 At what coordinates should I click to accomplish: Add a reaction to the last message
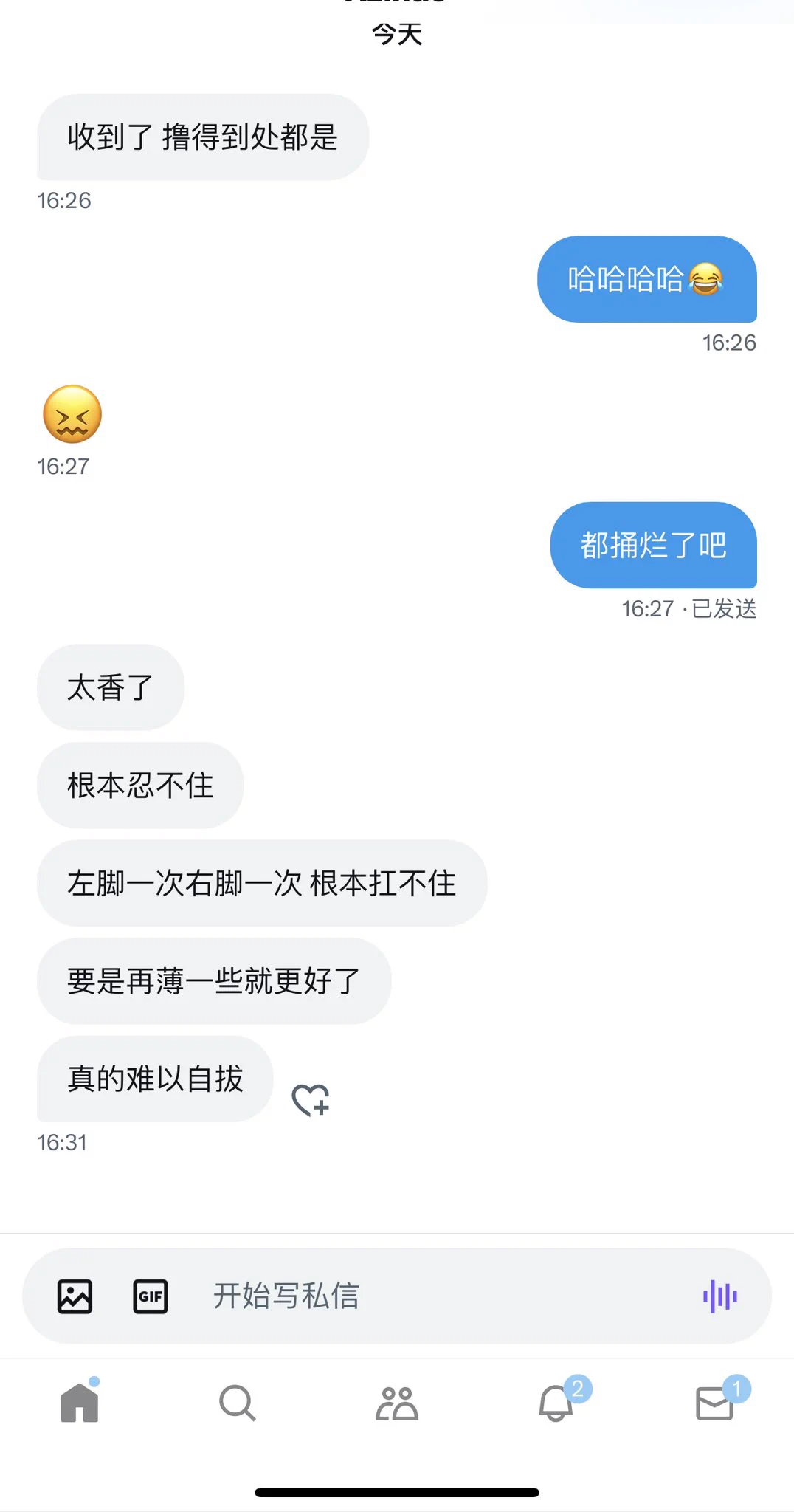(311, 1100)
